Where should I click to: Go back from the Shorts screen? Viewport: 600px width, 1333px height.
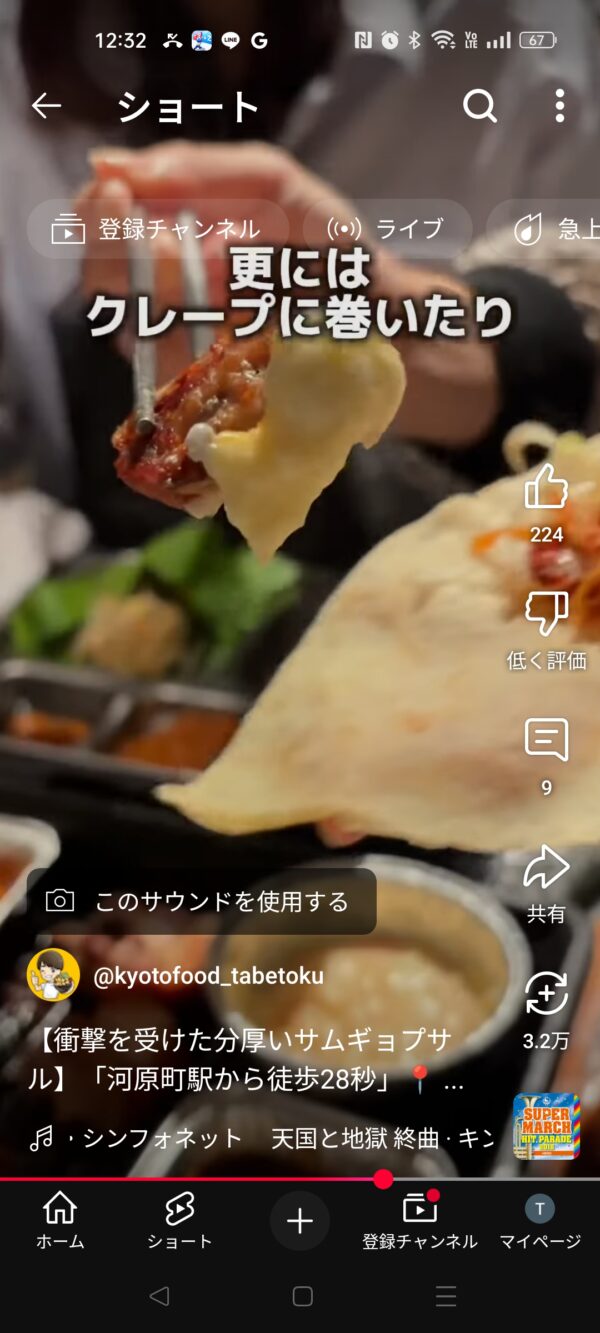coord(46,106)
